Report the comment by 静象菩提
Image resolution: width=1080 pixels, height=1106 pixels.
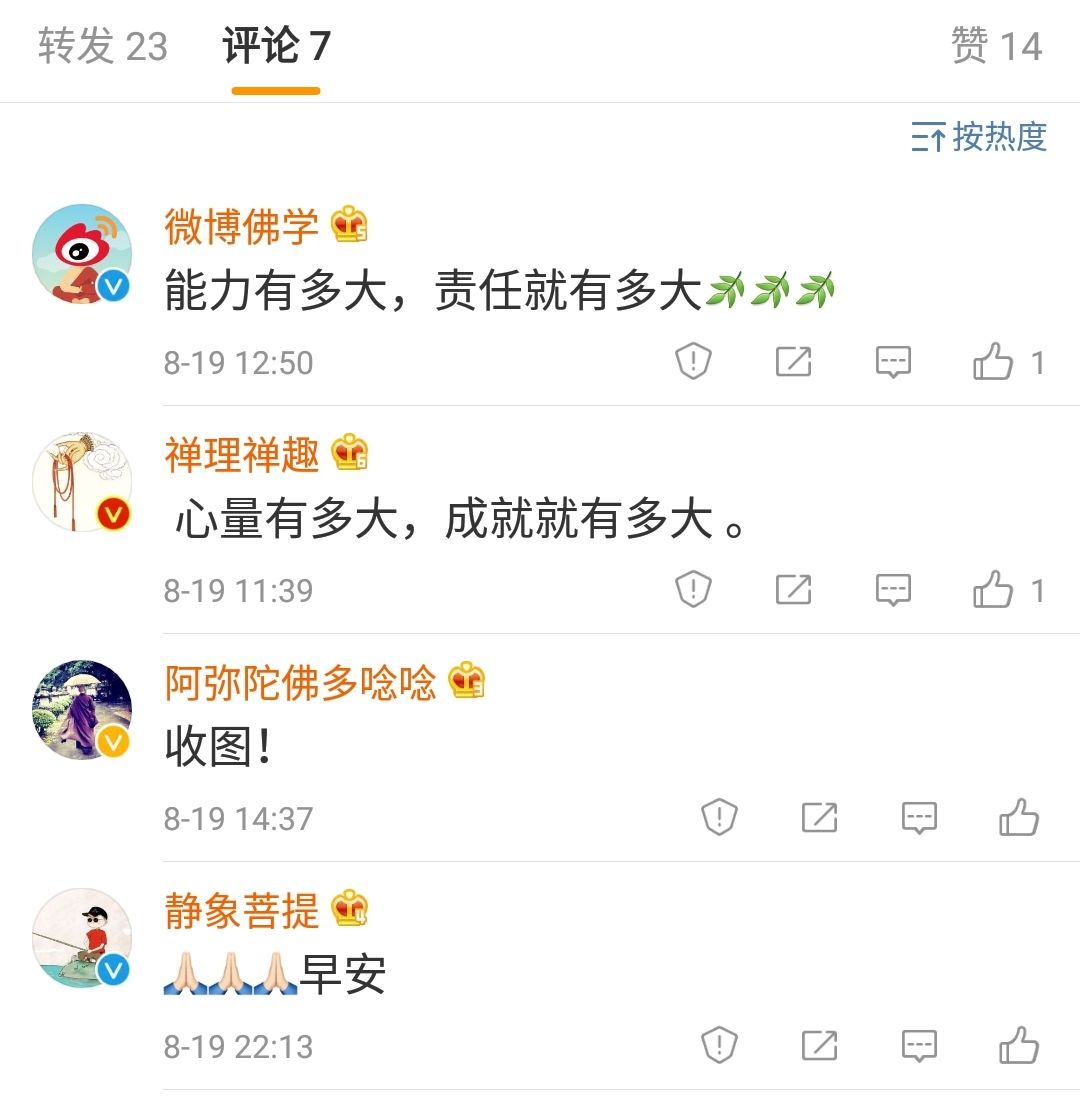[719, 1046]
